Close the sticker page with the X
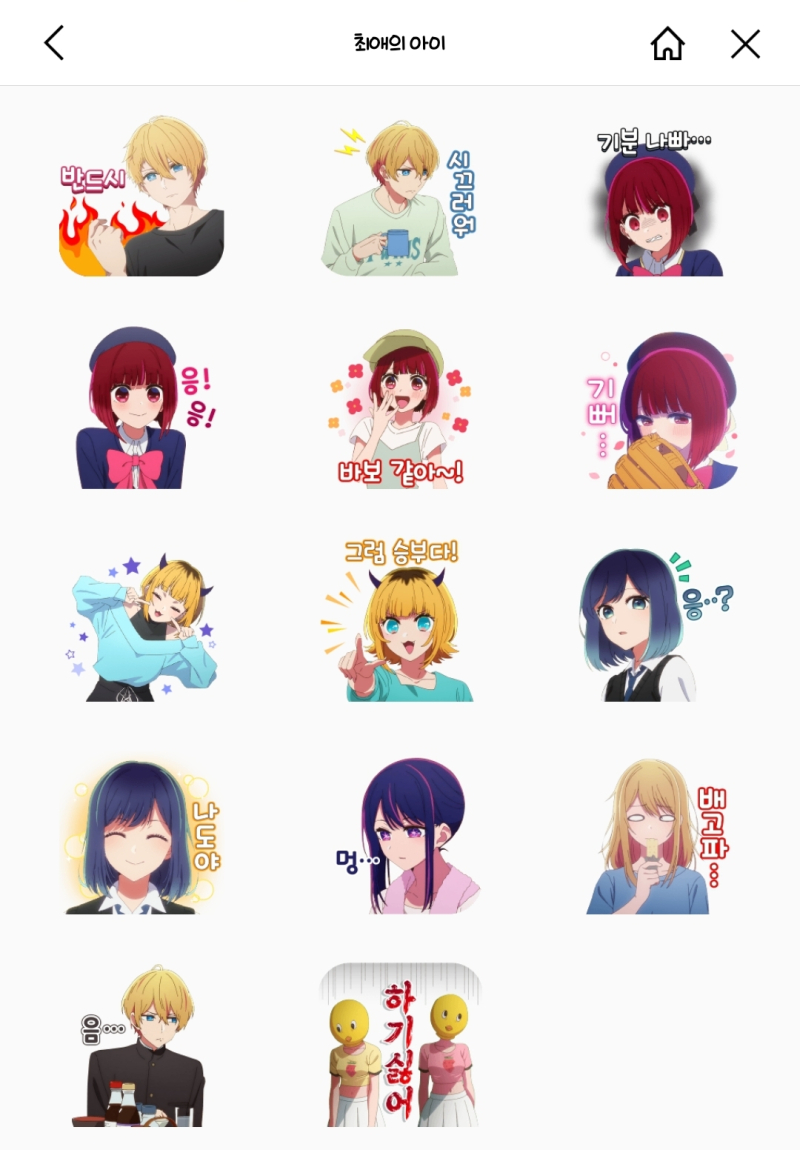This screenshot has height=1150, width=800. click(x=745, y=43)
